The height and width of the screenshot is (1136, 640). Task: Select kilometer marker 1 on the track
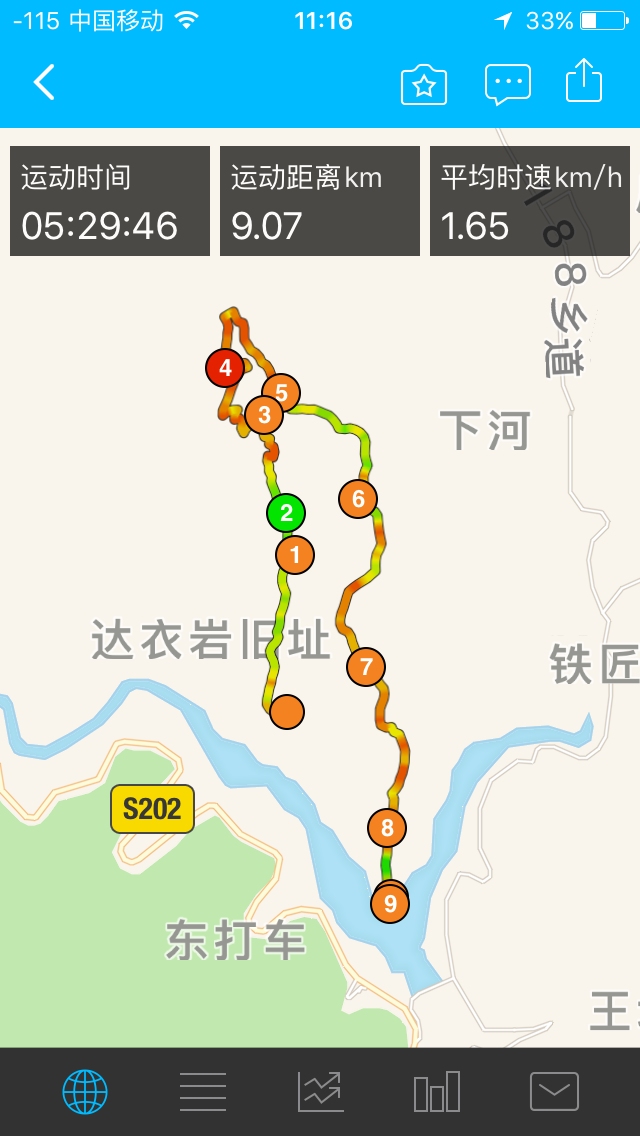coord(294,553)
